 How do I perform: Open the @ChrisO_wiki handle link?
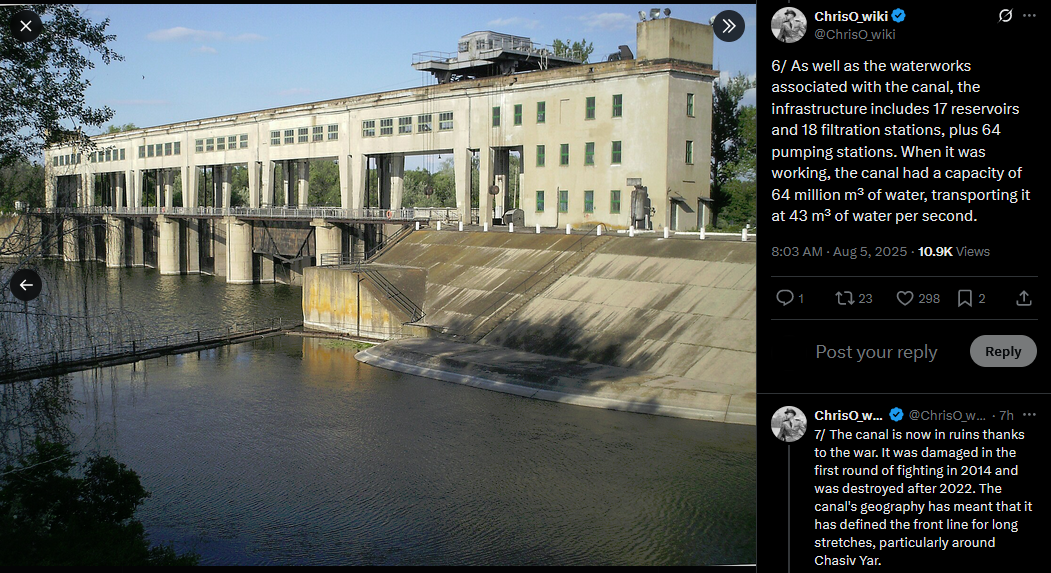click(x=854, y=34)
